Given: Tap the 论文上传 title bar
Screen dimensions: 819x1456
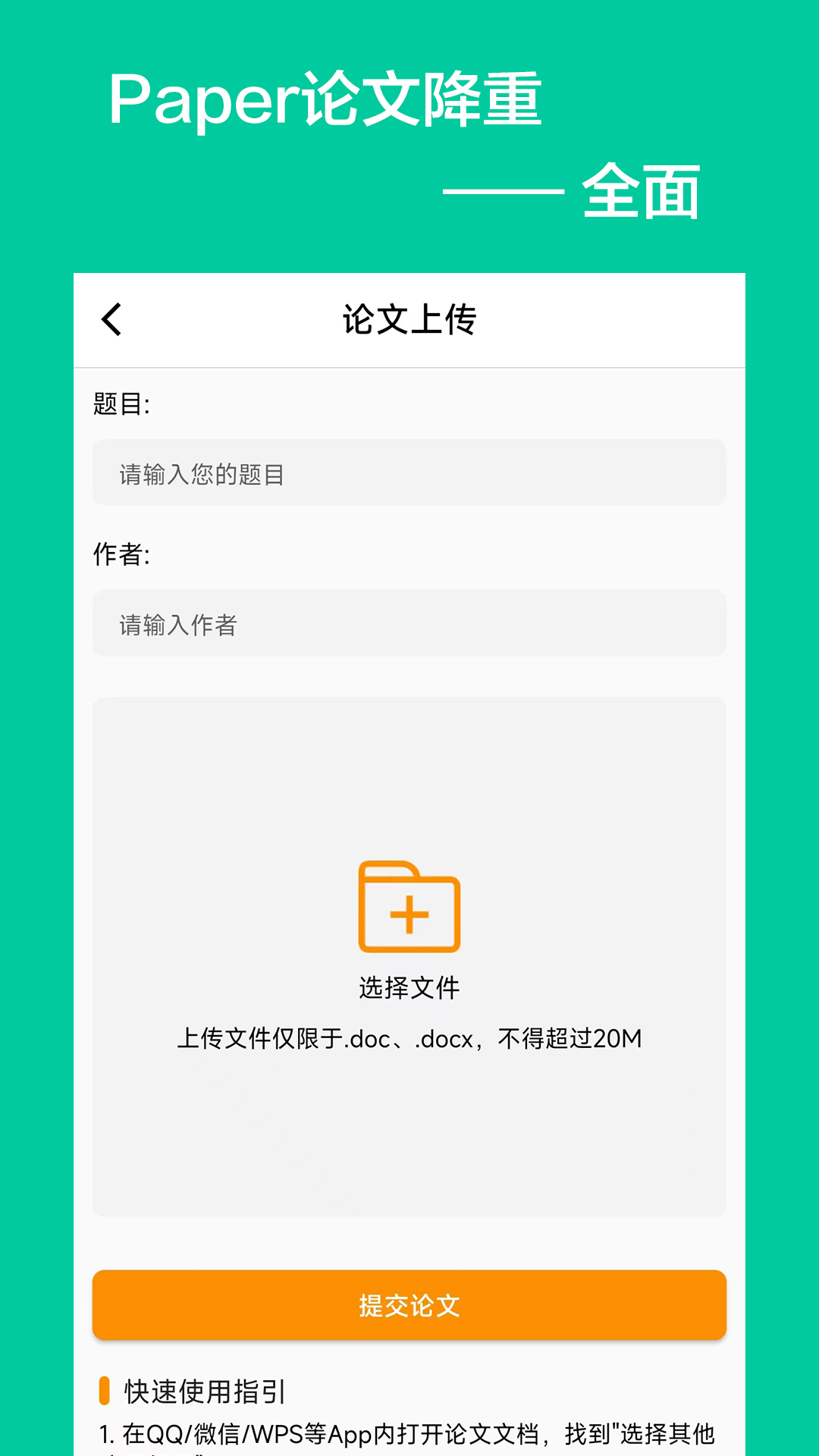Looking at the screenshot, I should (409, 319).
